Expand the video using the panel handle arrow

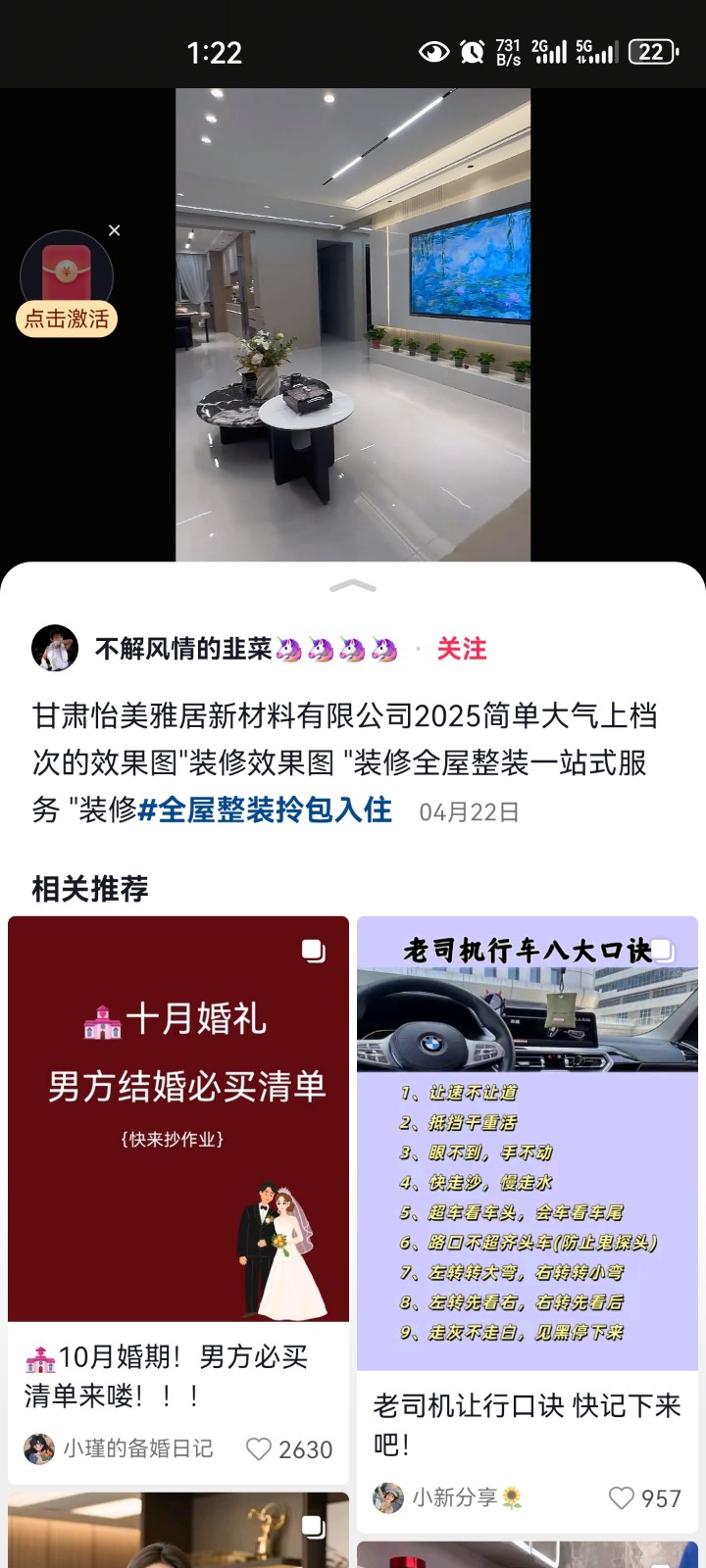pyautogui.click(x=353, y=586)
